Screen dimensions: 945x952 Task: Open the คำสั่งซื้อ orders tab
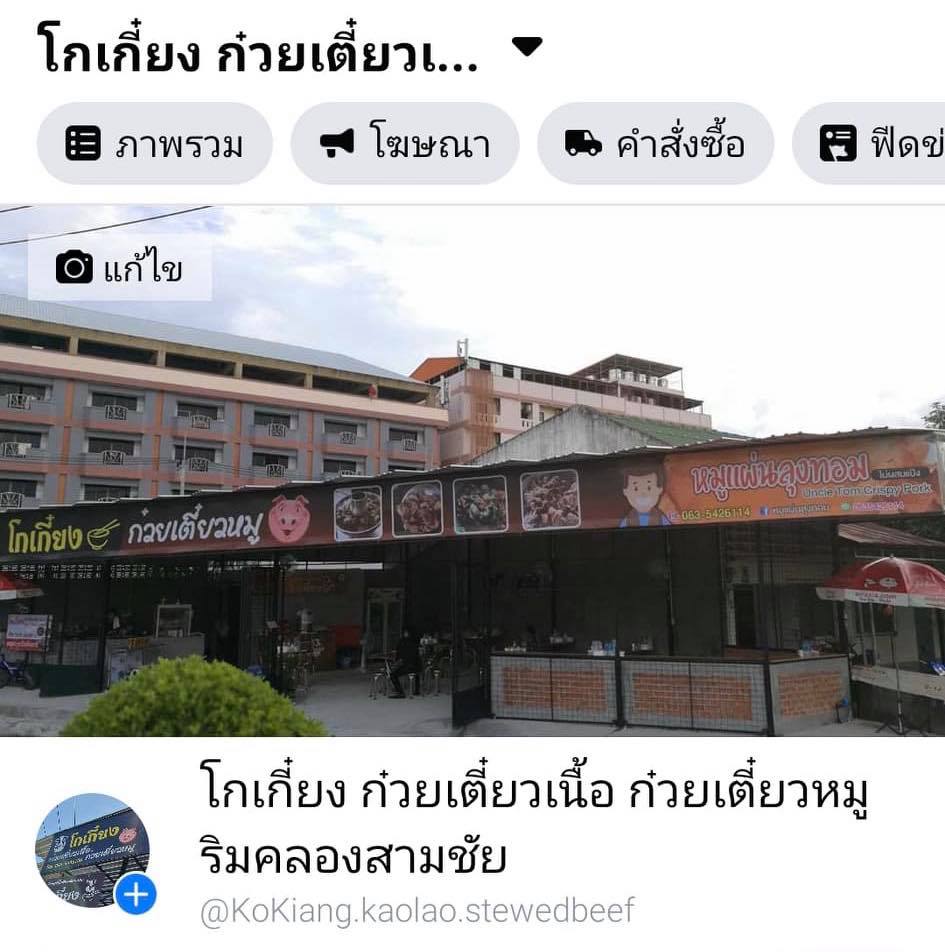[655, 144]
